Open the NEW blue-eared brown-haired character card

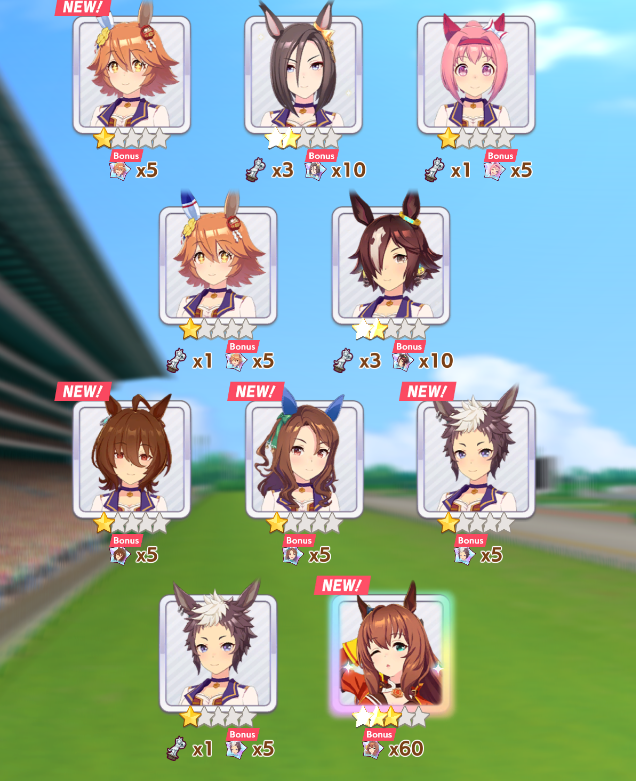[x=304, y=461]
